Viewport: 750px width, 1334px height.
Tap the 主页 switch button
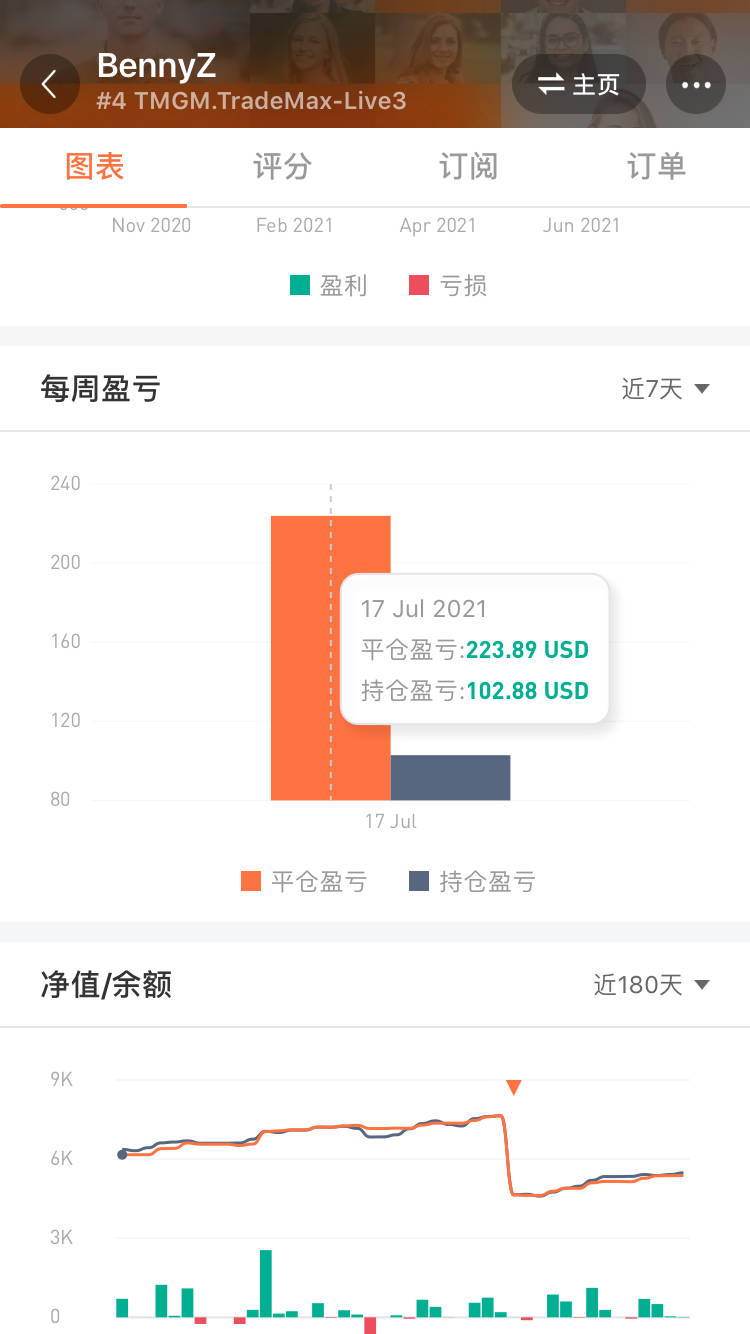[x=579, y=84]
